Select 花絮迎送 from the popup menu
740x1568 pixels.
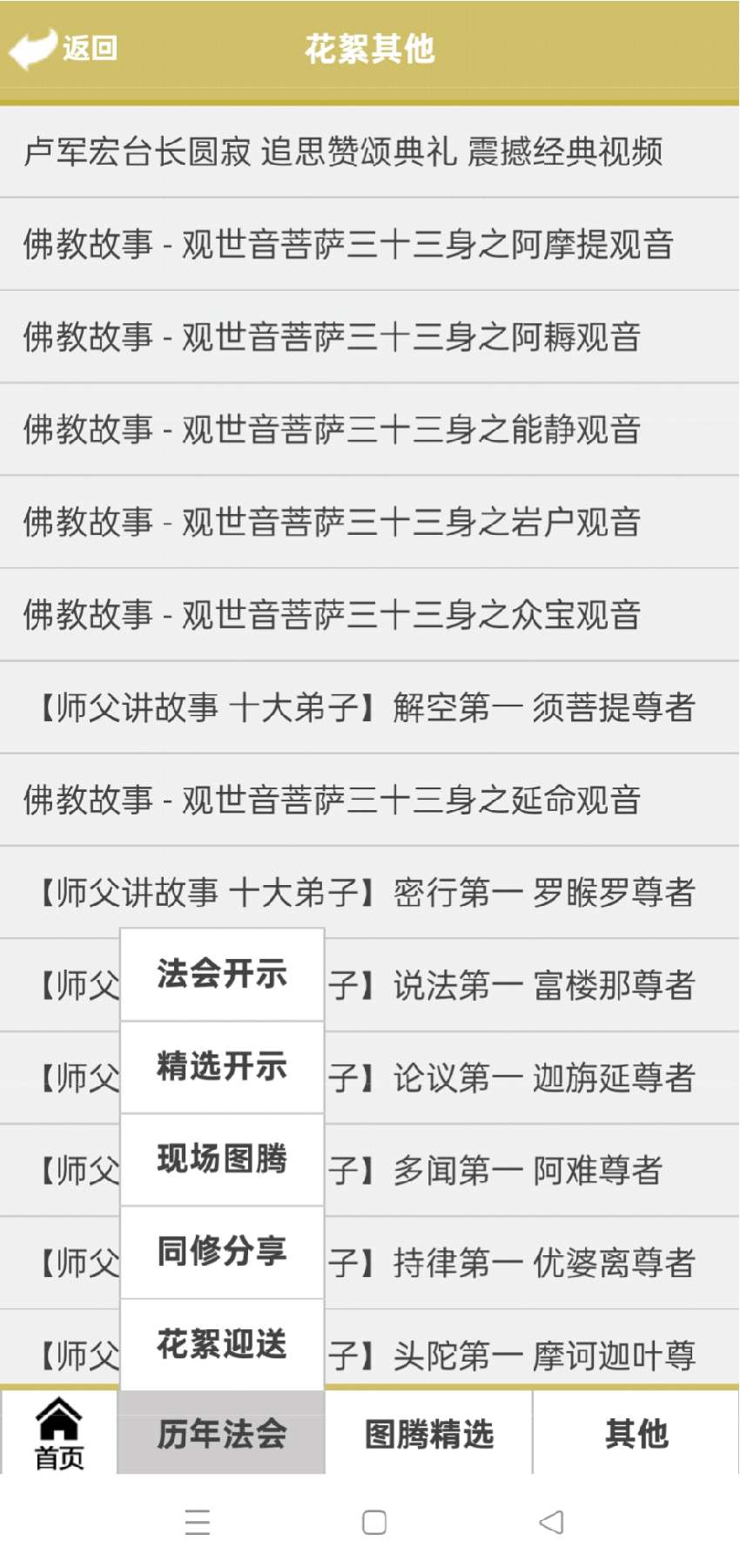(222, 1344)
